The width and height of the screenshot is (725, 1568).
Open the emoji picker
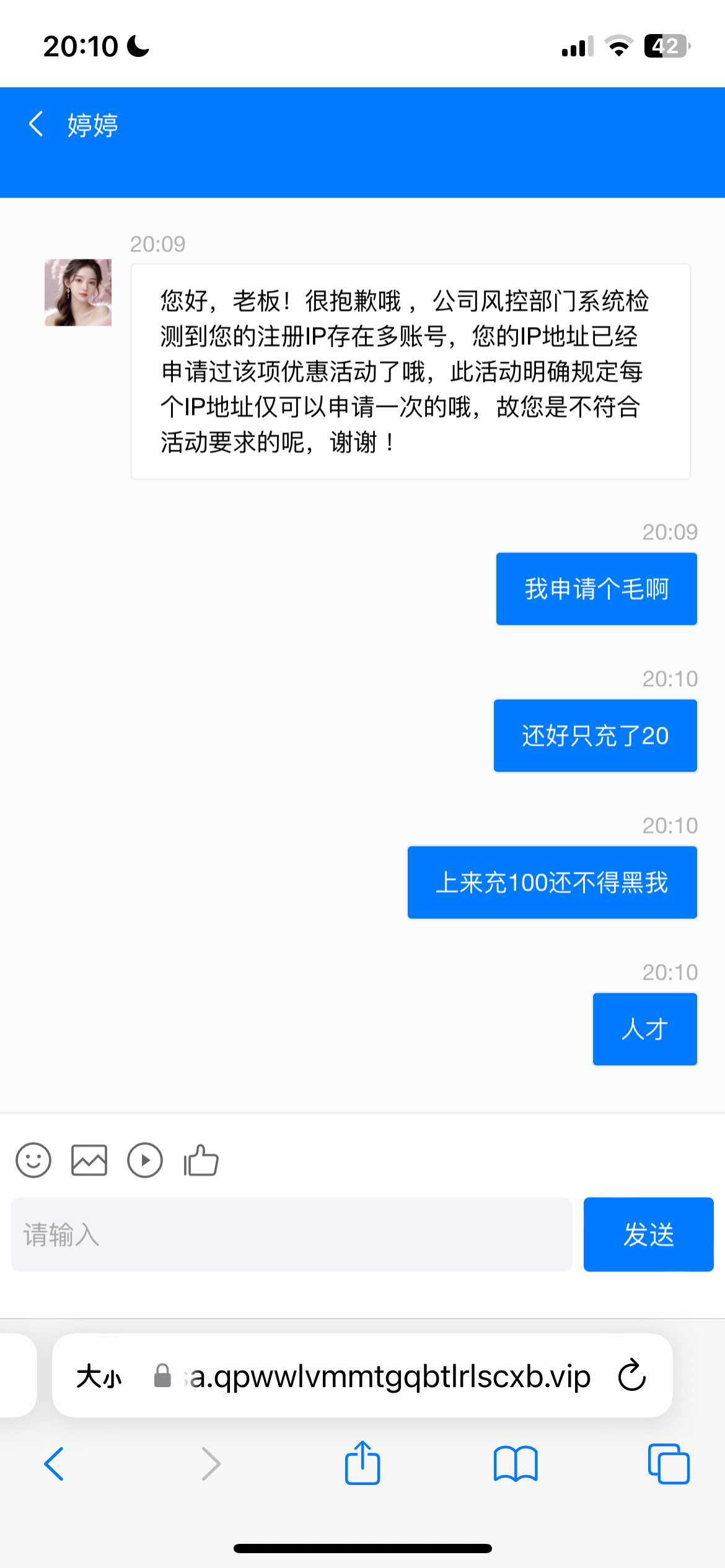[x=33, y=1160]
